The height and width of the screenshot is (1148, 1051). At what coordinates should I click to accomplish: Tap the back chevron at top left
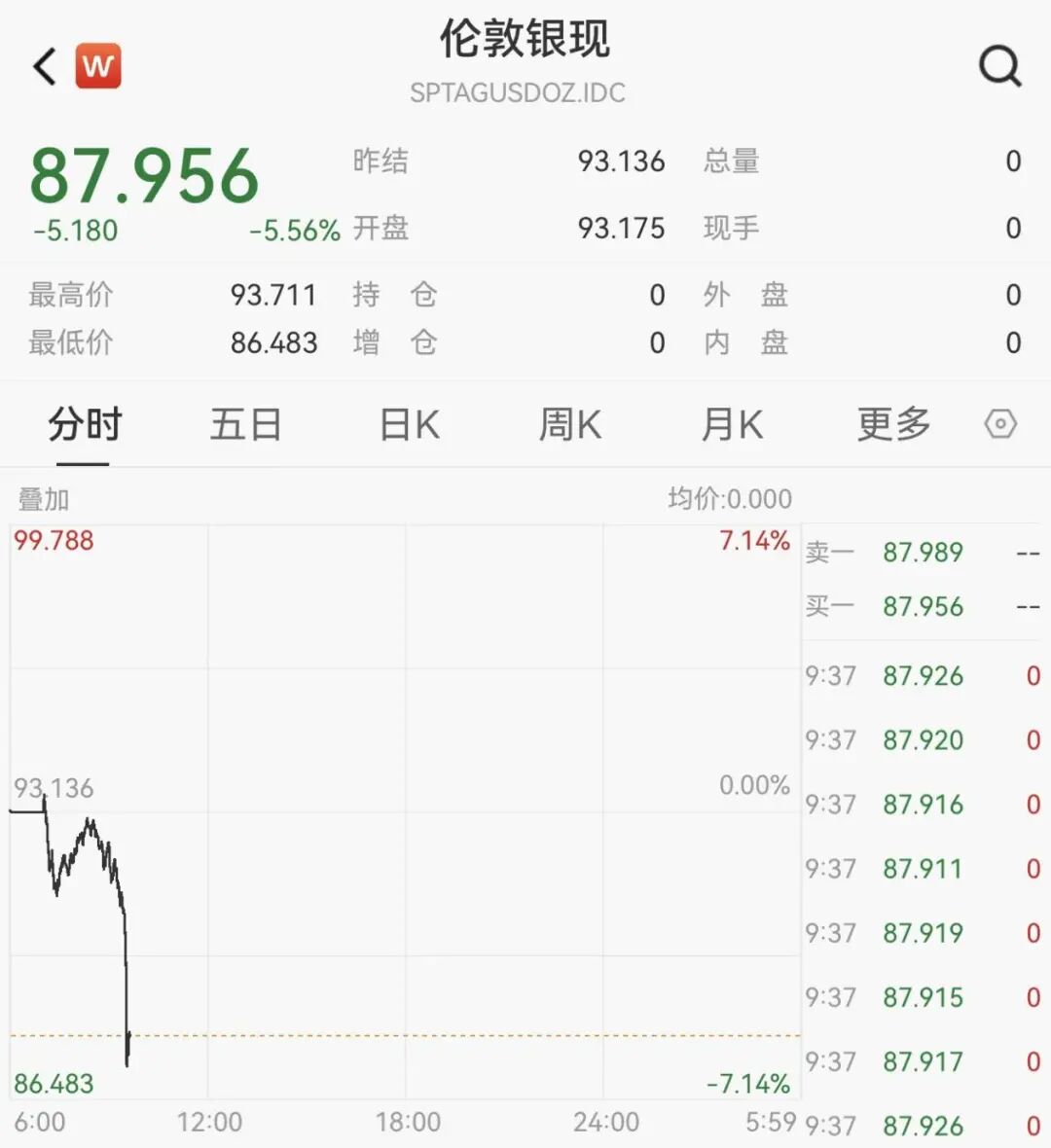41,66
